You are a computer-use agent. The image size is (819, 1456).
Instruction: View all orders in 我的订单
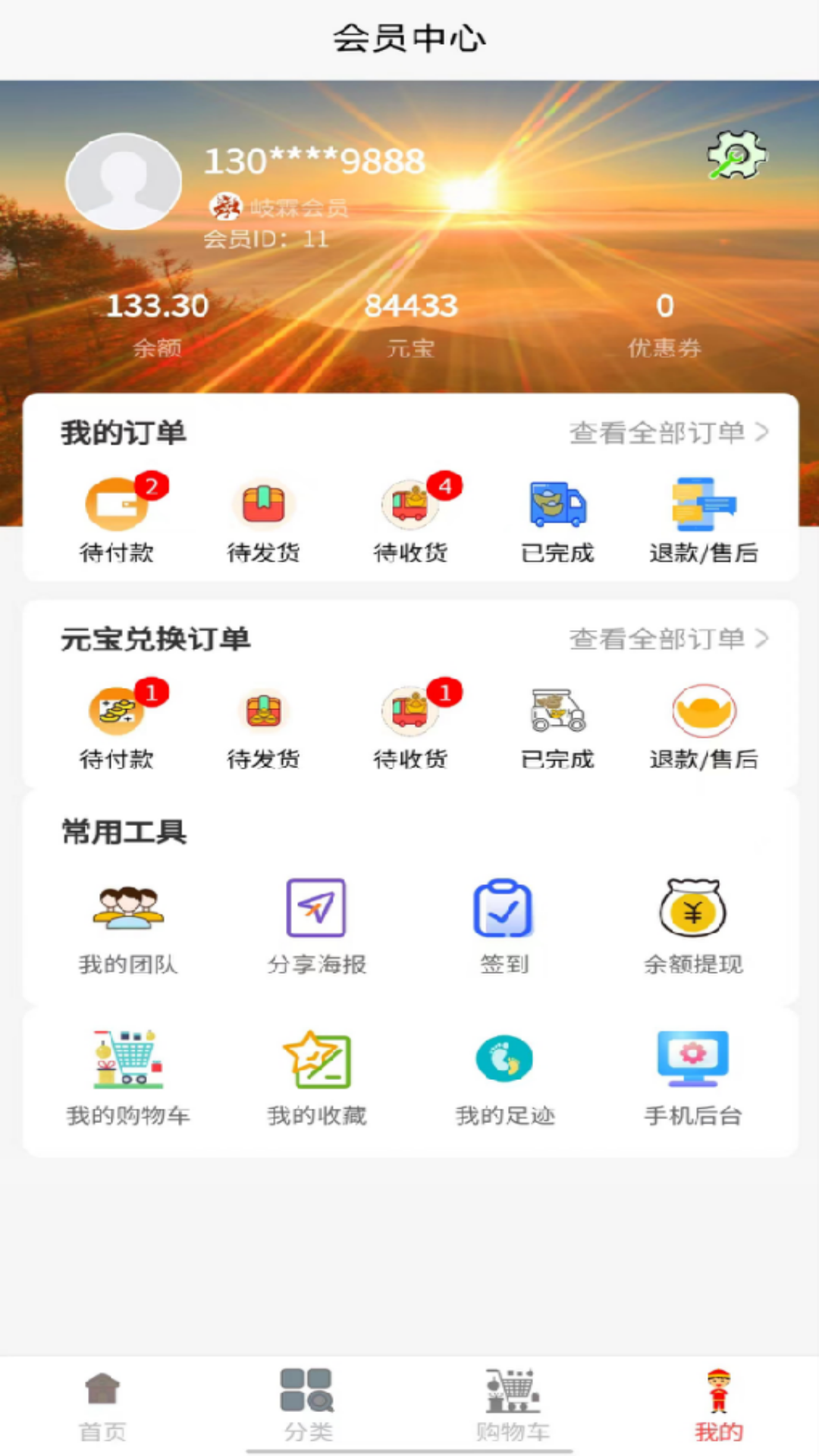pos(668,433)
